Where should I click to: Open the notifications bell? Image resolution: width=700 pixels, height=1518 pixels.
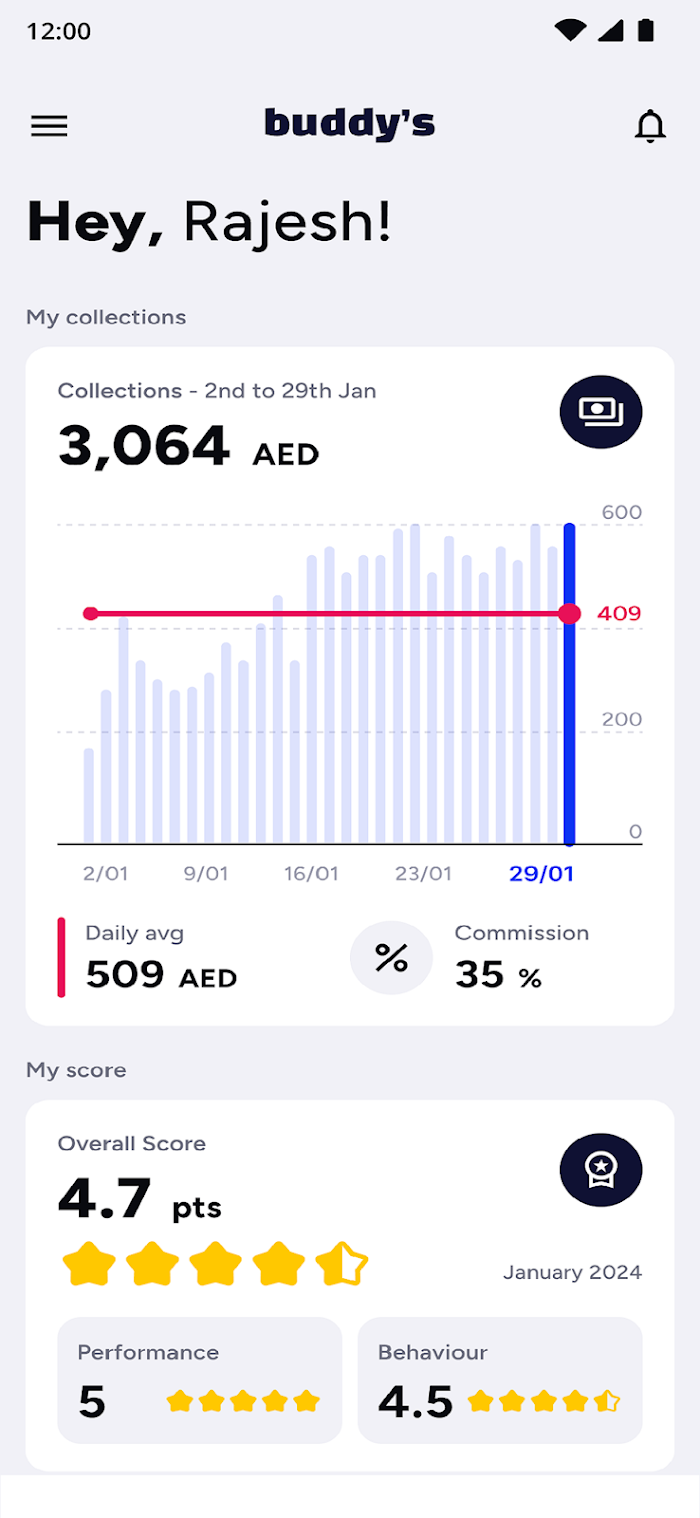pos(650,126)
